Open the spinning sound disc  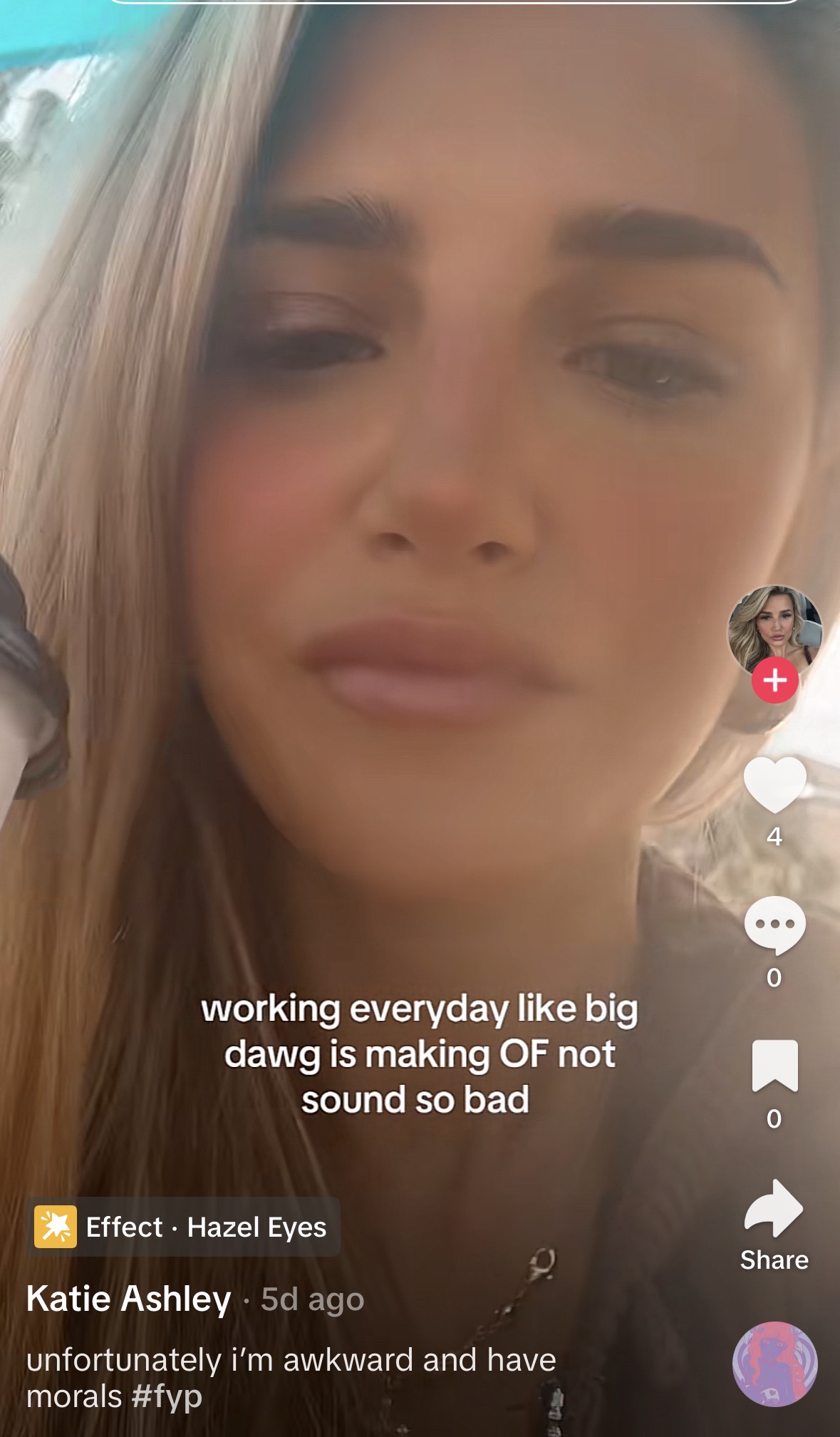click(774, 1364)
